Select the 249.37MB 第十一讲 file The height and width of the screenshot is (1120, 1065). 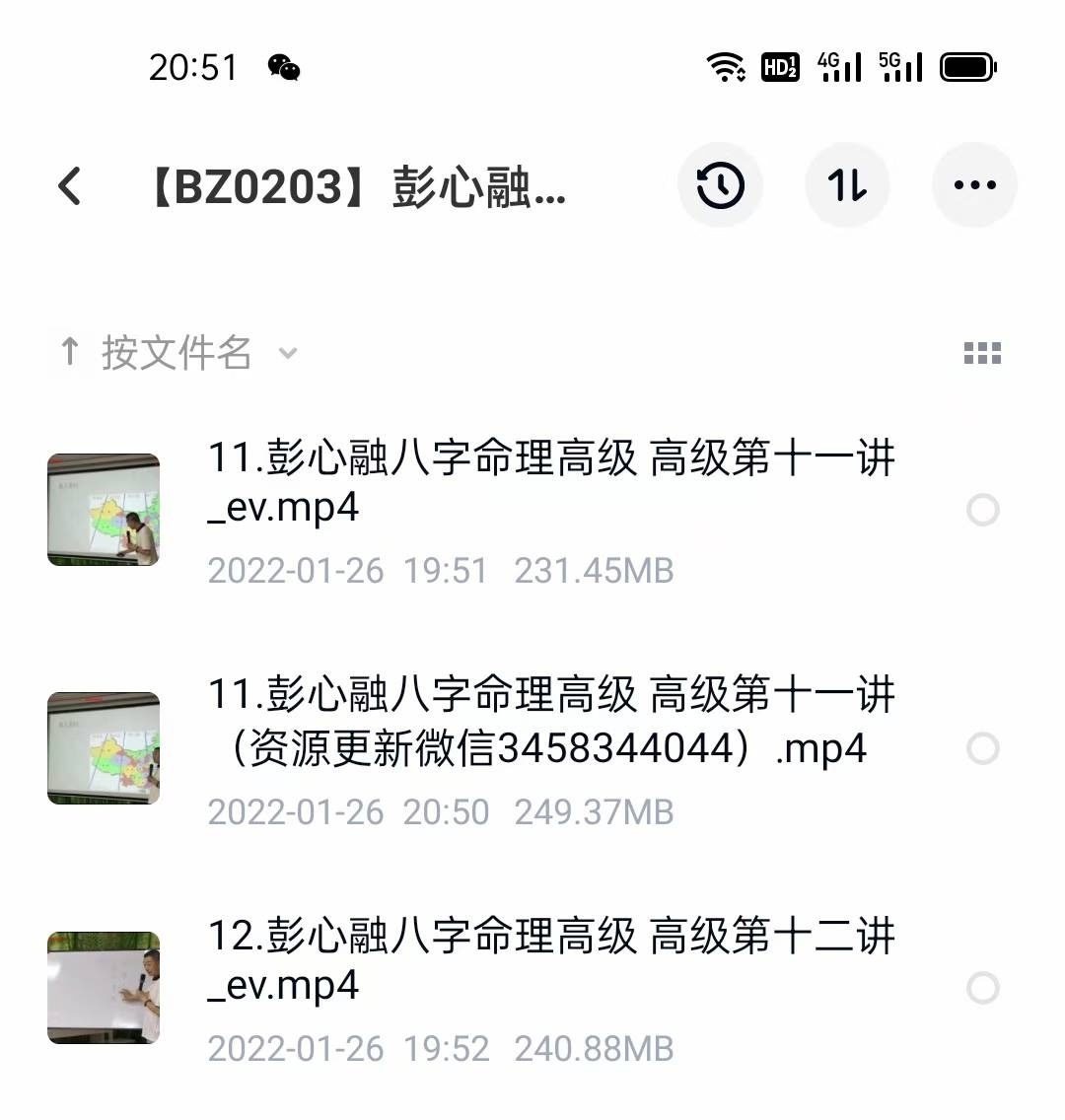(982, 748)
